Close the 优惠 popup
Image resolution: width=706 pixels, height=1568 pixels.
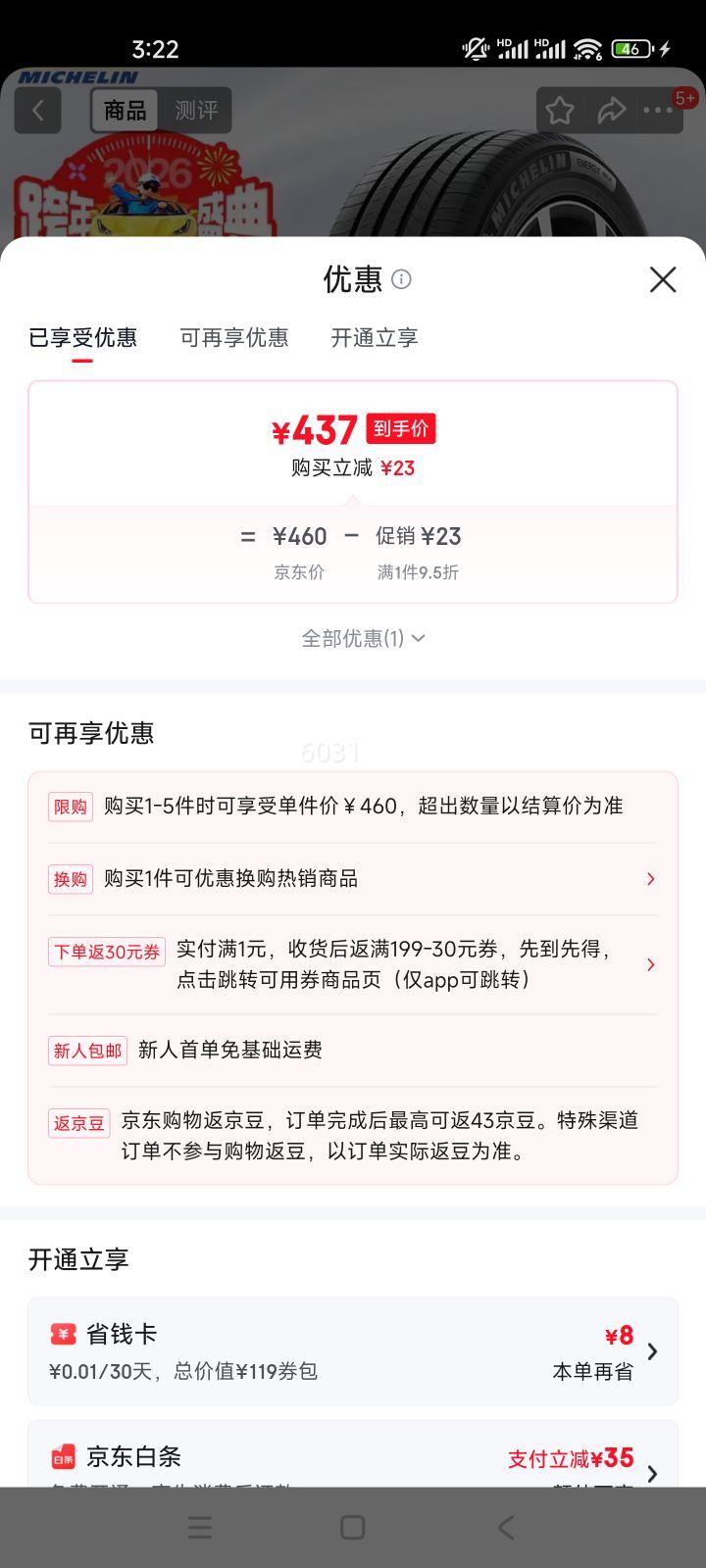[x=663, y=280]
